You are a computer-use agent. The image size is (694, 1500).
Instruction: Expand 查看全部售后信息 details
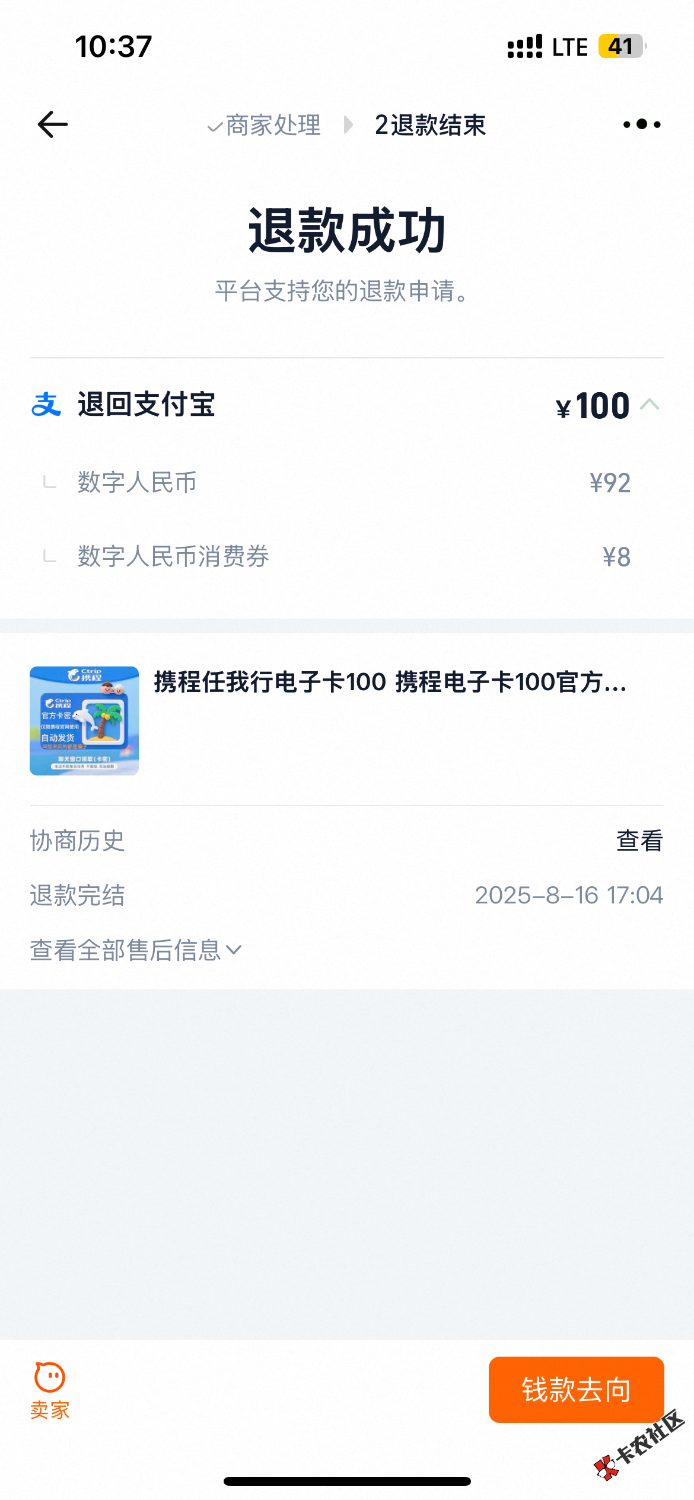point(136,950)
